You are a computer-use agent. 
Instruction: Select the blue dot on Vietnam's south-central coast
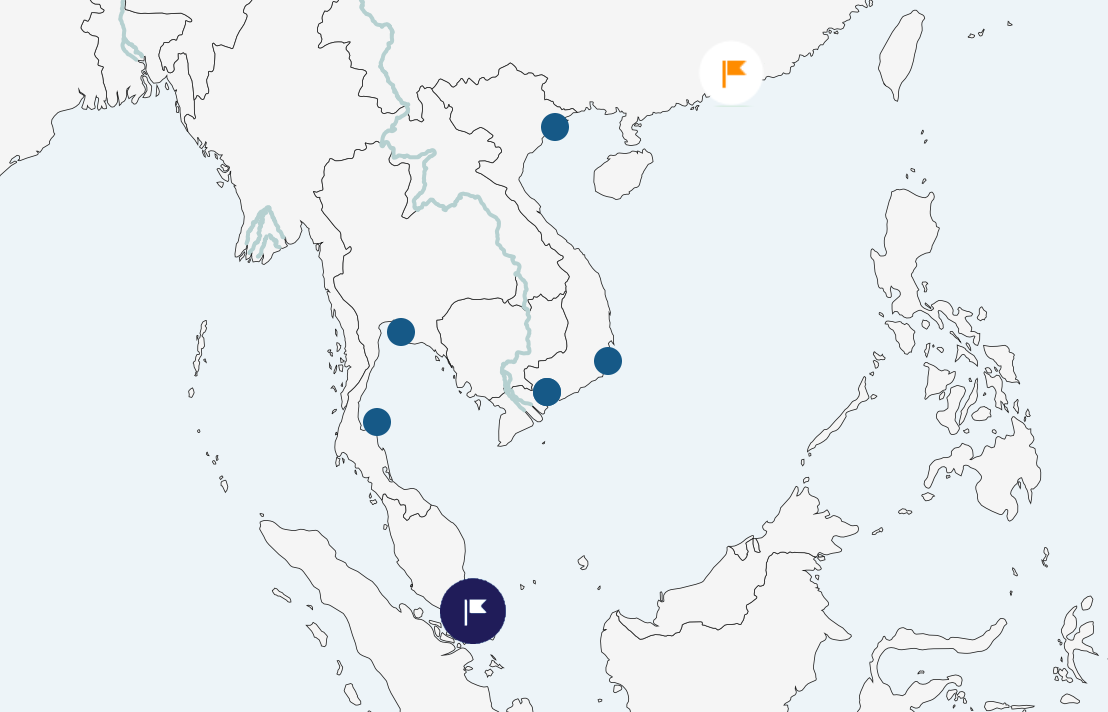click(x=608, y=361)
